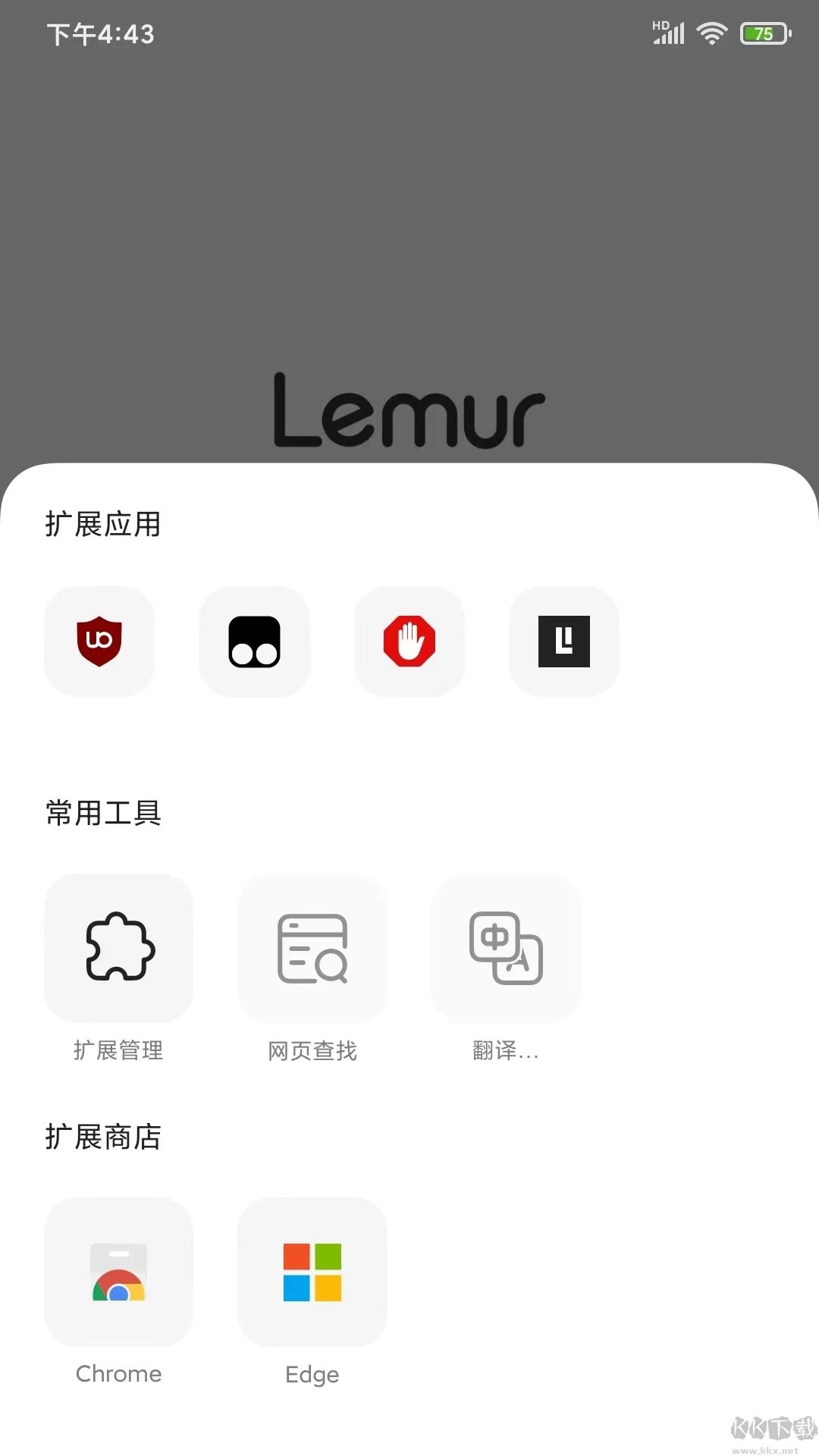
Task: Open the Dark Reader extension
Action: [x=254, y=641]
